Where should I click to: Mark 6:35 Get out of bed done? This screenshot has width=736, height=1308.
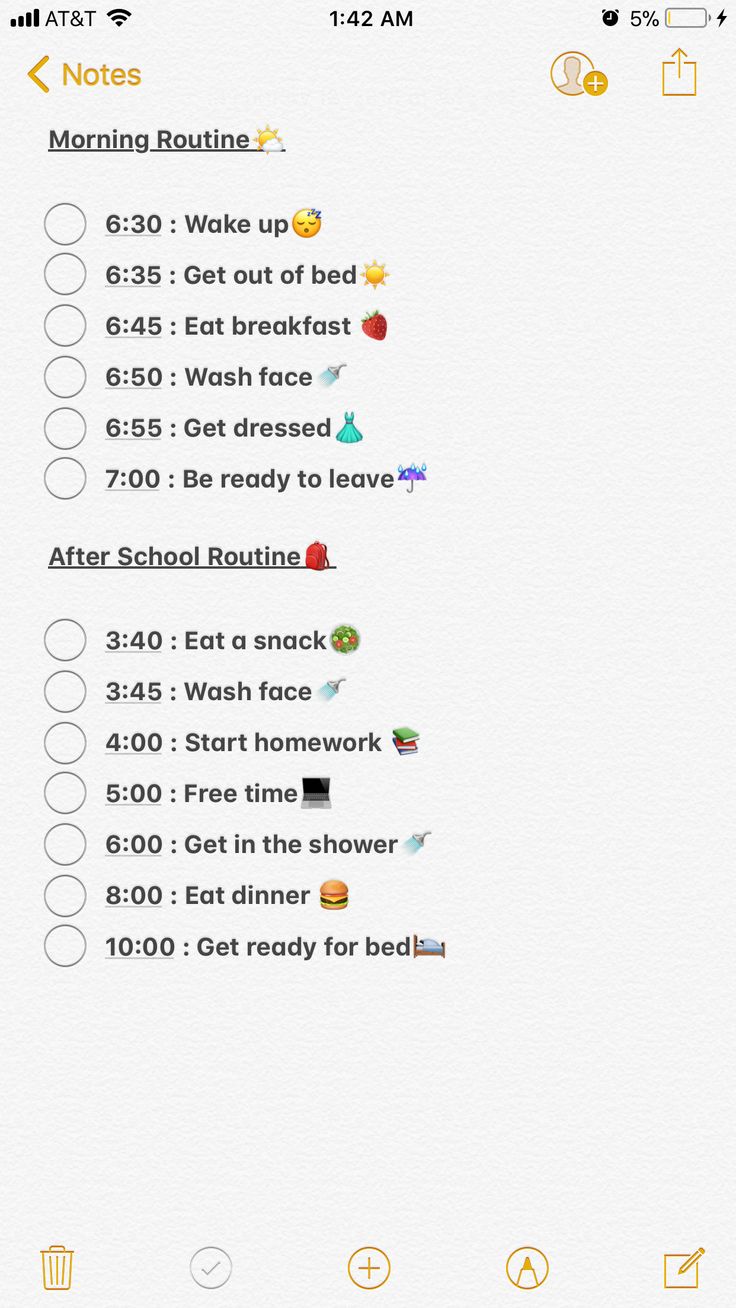[x=65, y=275]
